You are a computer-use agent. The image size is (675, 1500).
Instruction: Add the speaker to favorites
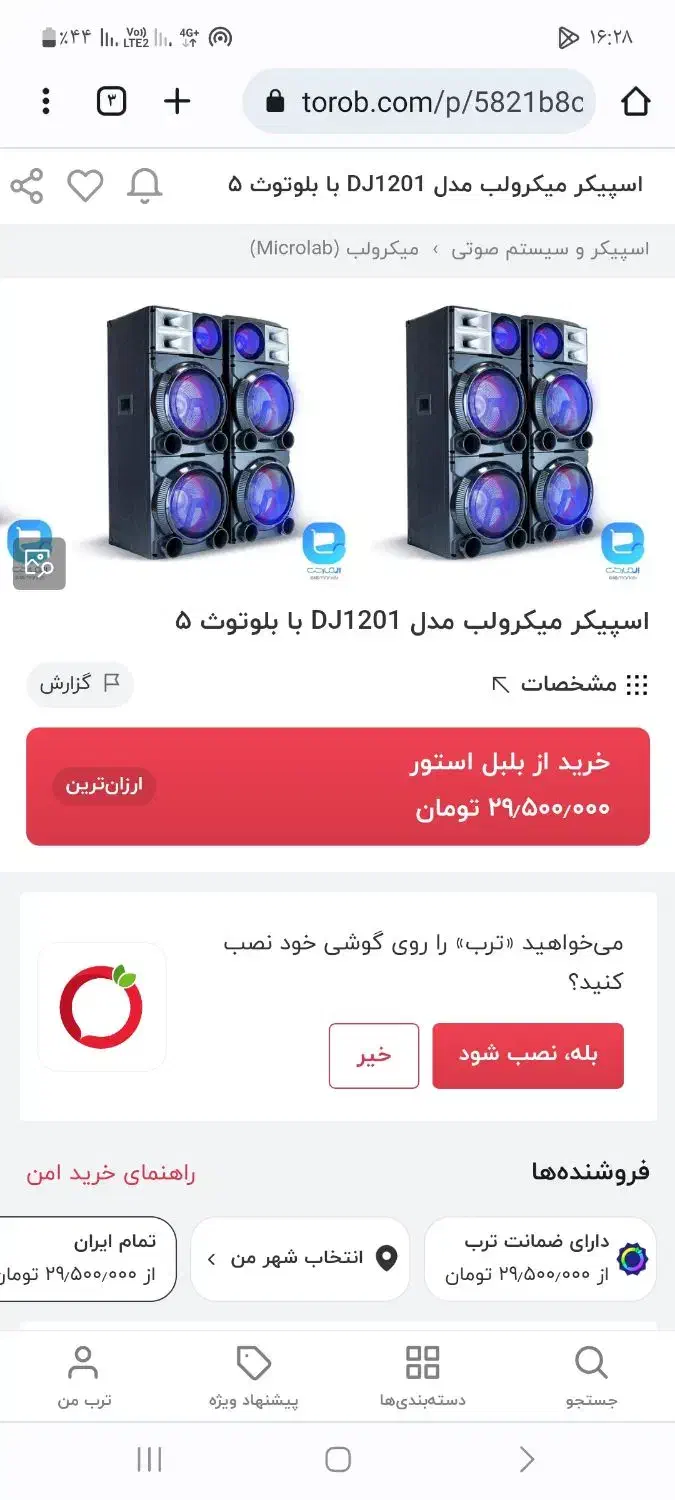85,186
